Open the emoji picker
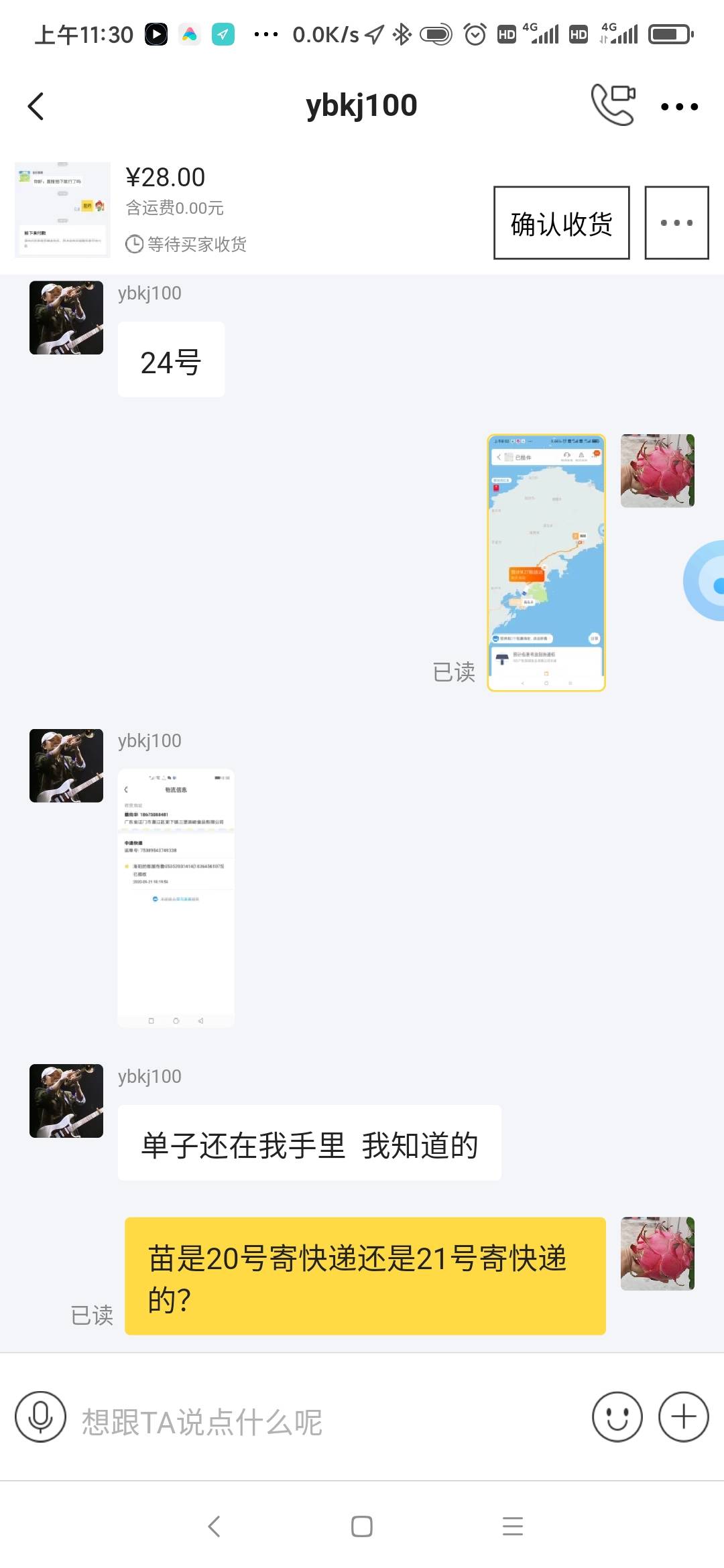 tap(617, 1417)
